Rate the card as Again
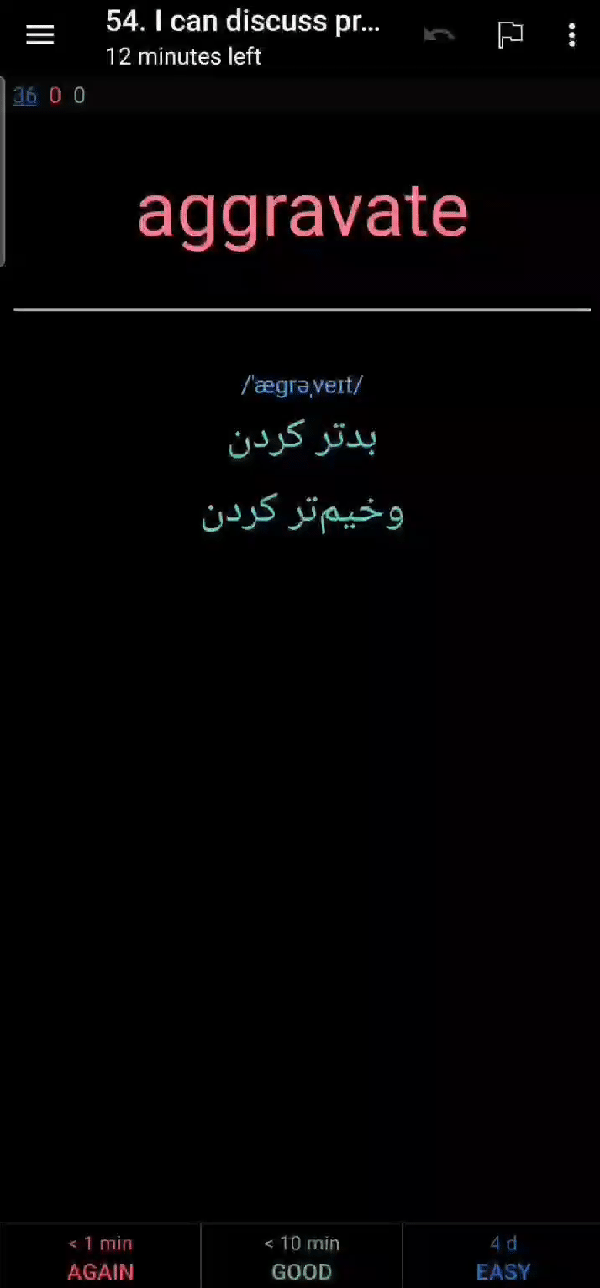The height and width of the screenshot is (1288, 600). [x=100, y=1257]
